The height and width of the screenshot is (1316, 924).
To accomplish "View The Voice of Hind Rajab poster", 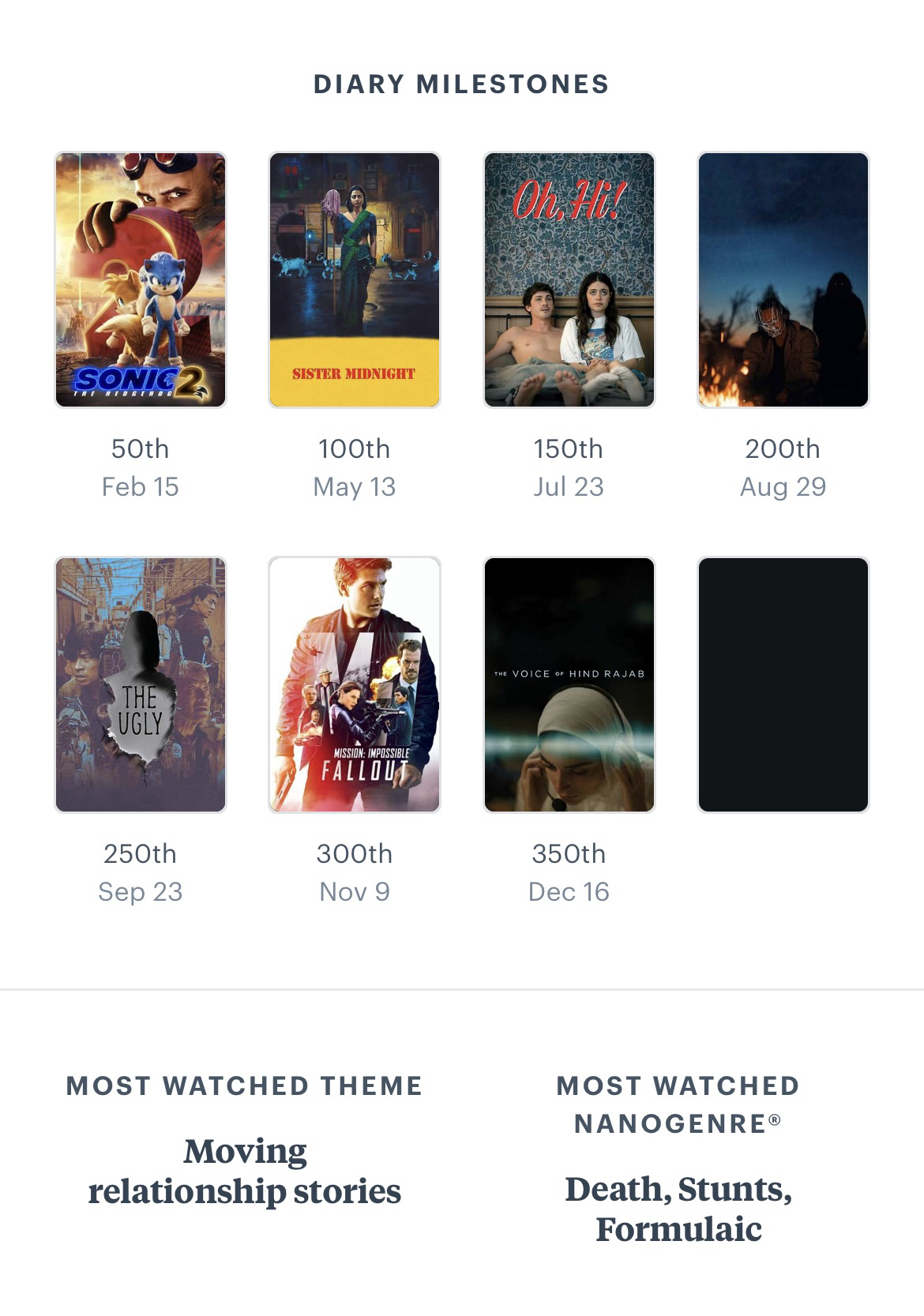I will pyautogui.click(x=569, y=684).
